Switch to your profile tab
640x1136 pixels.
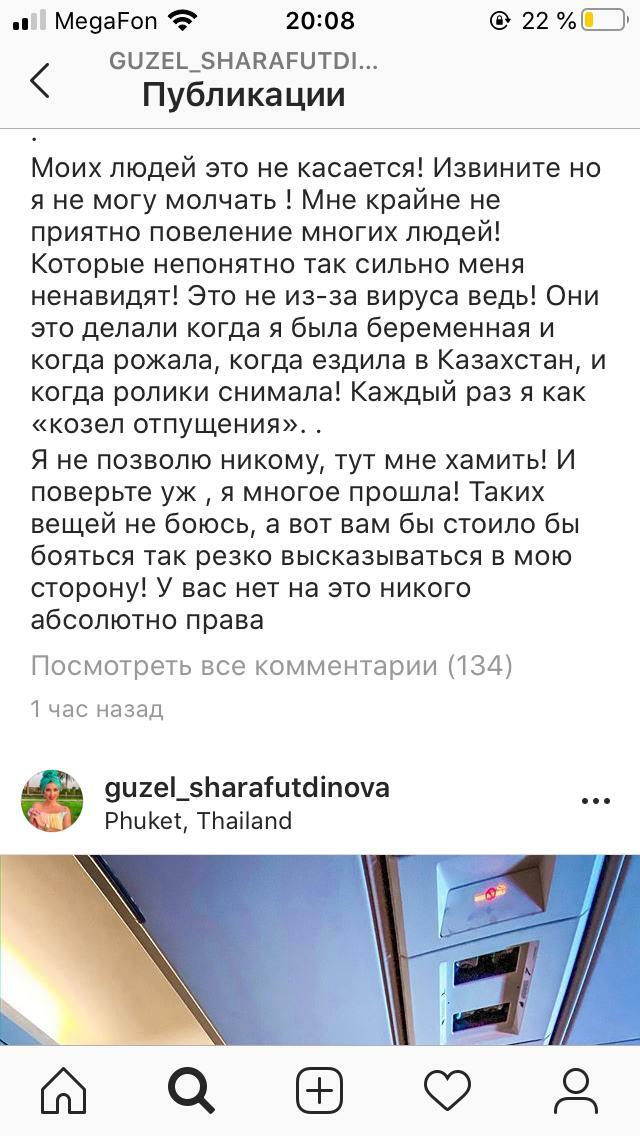point(575,1090)
